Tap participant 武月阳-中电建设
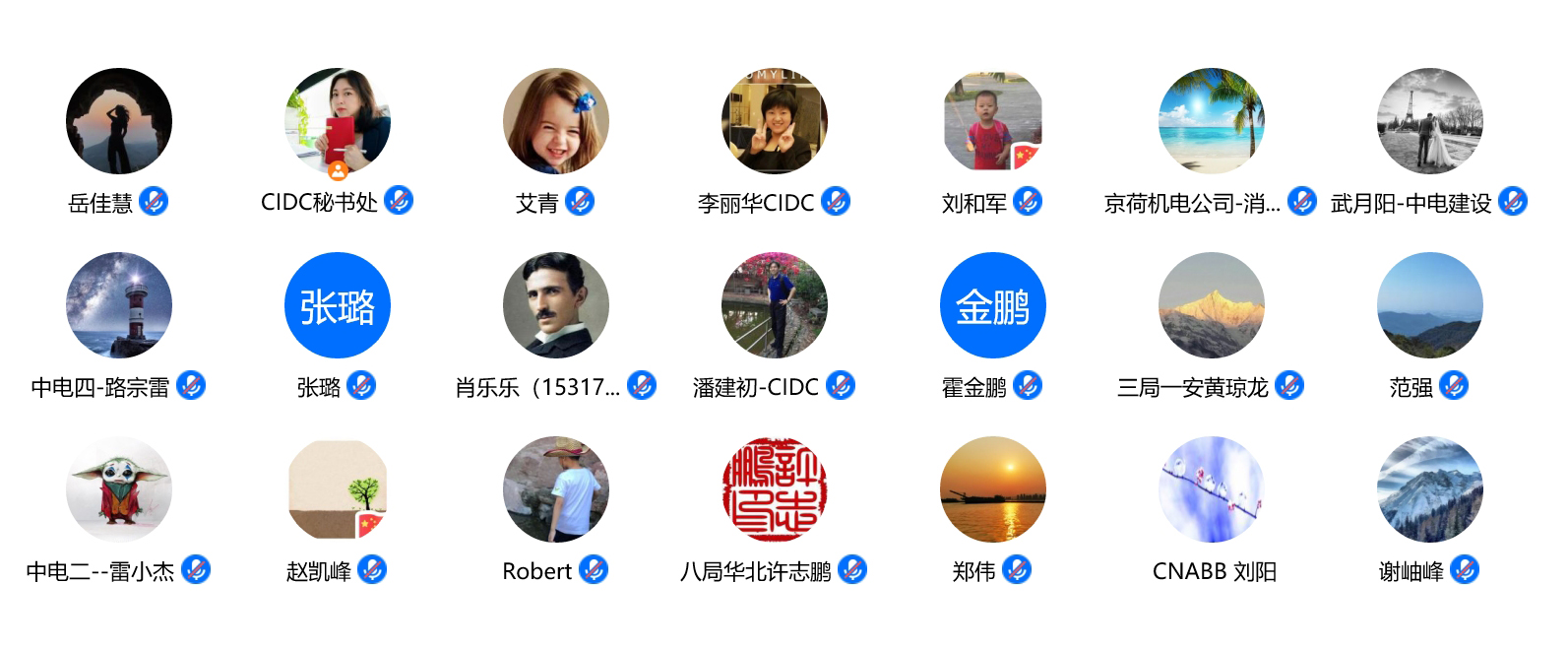Screen dimensions: 1568x648 (x=1429, y=121)
